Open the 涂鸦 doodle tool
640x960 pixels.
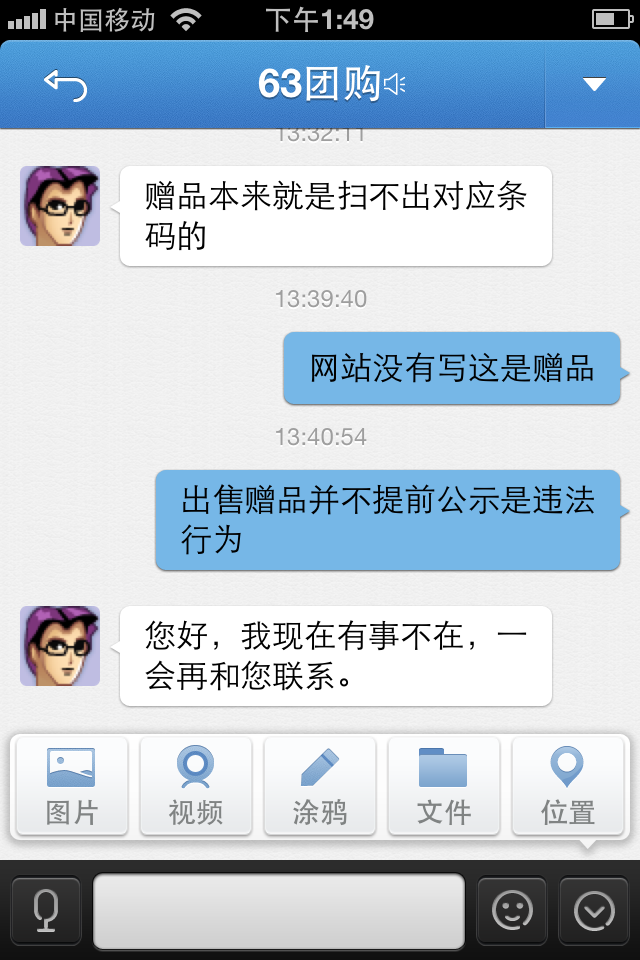tap(320, 786)
